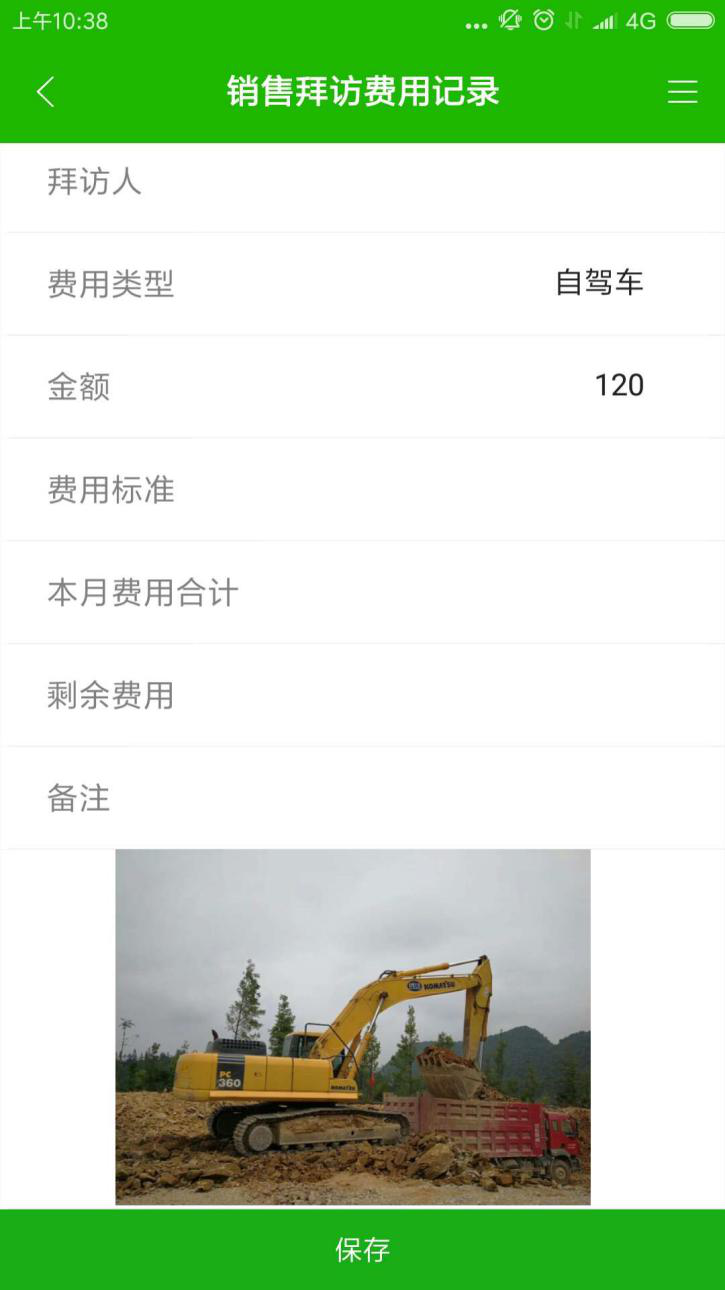Tap the 备注 remarks field

pyautogui.click(x=362, y=797)
